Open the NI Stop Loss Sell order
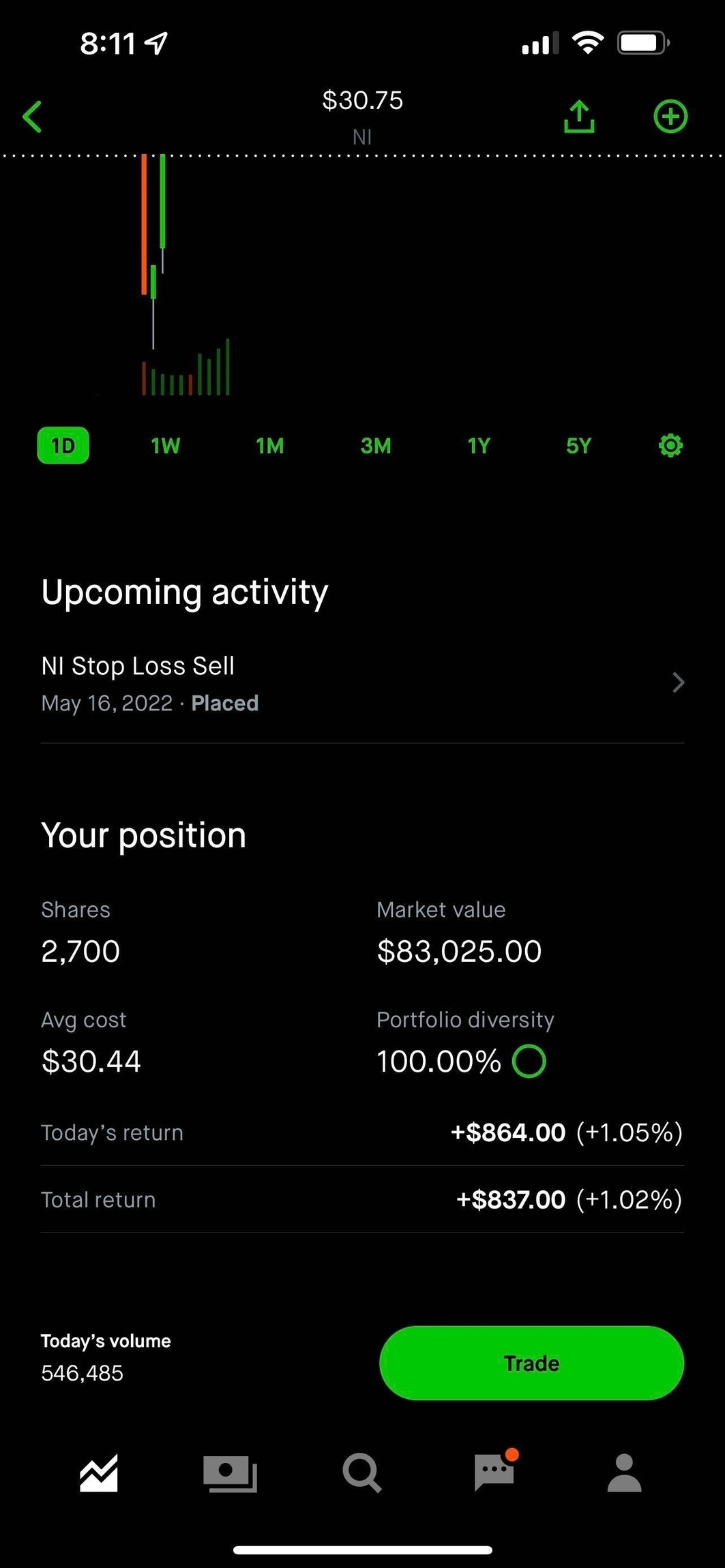Image resolution: width=725 pixels, height=1568 pixels. coord(361,683)
